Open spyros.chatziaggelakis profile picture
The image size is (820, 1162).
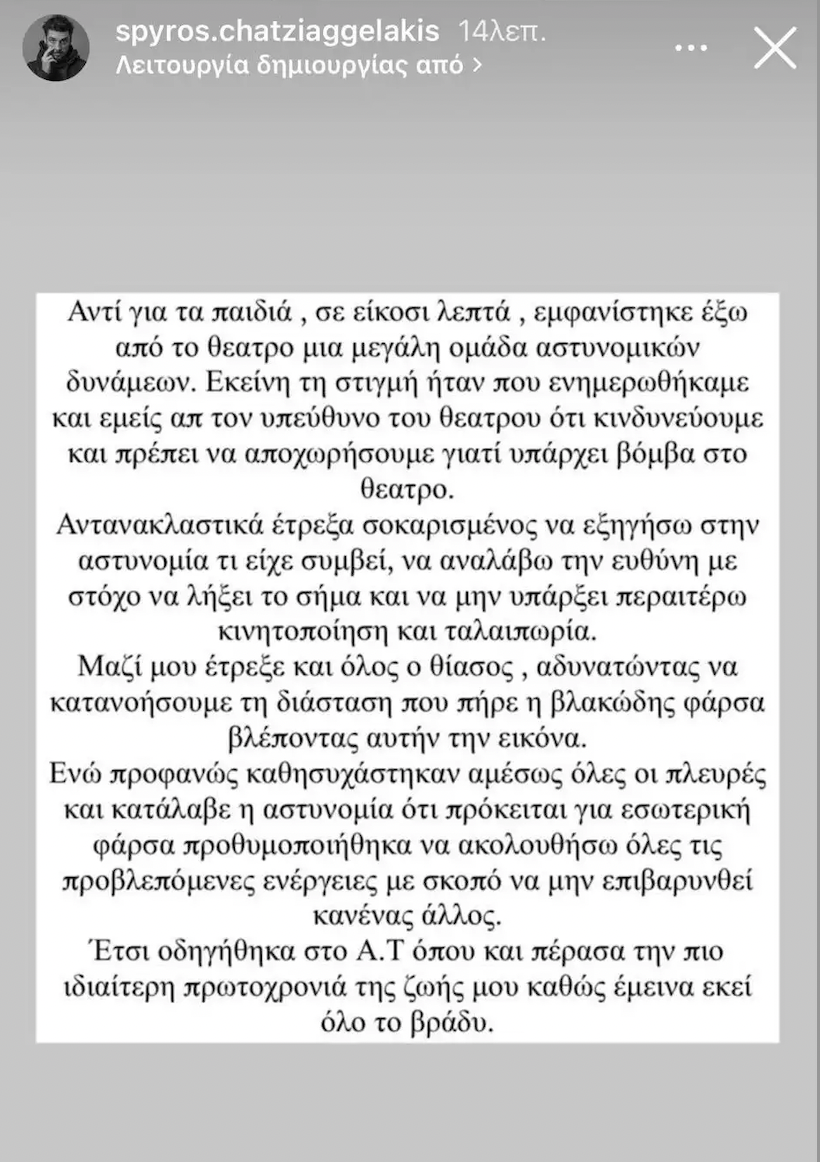pos(57,48)
